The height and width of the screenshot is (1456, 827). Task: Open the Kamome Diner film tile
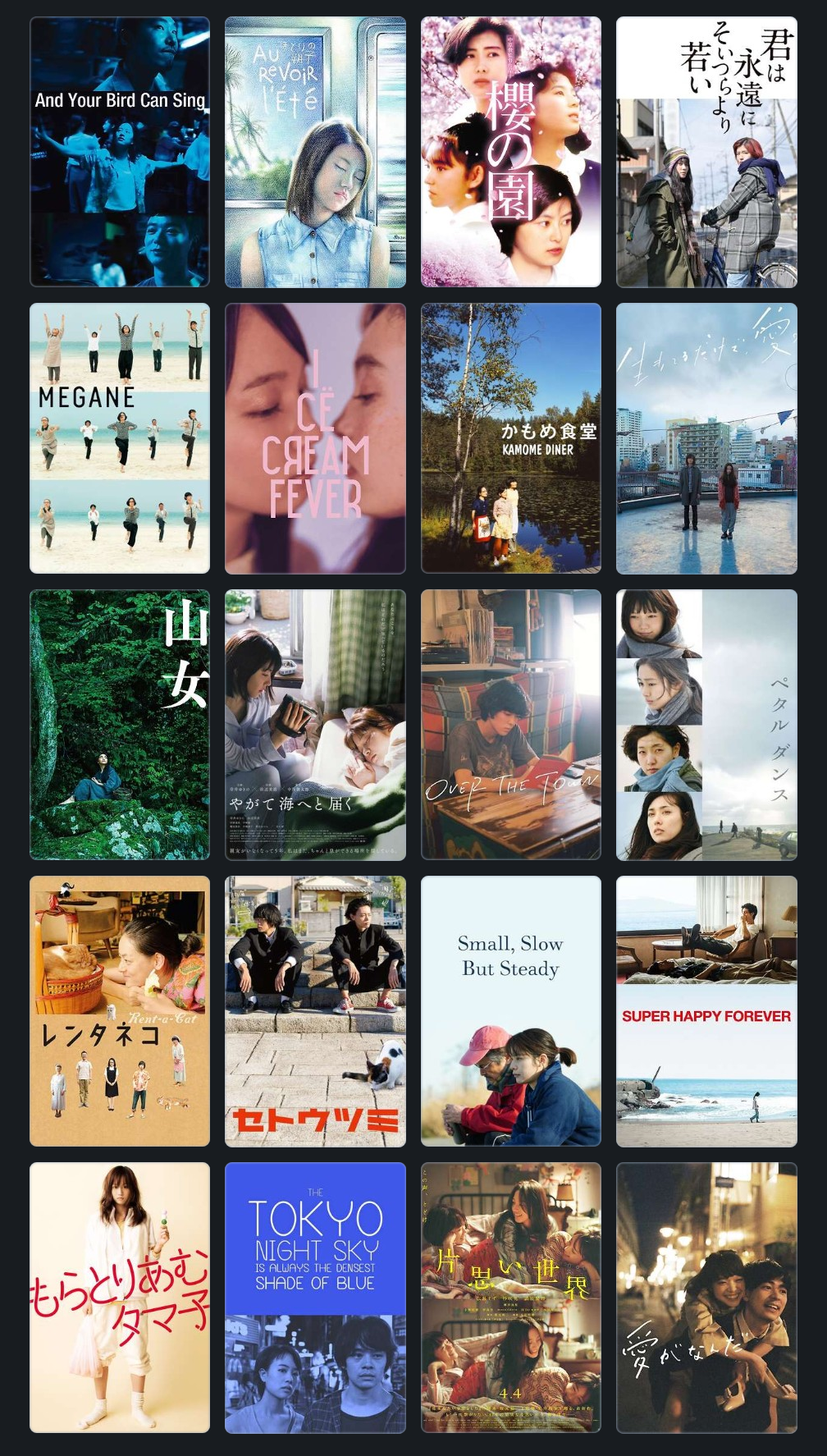pyautogui.click(x=510, y=438)
